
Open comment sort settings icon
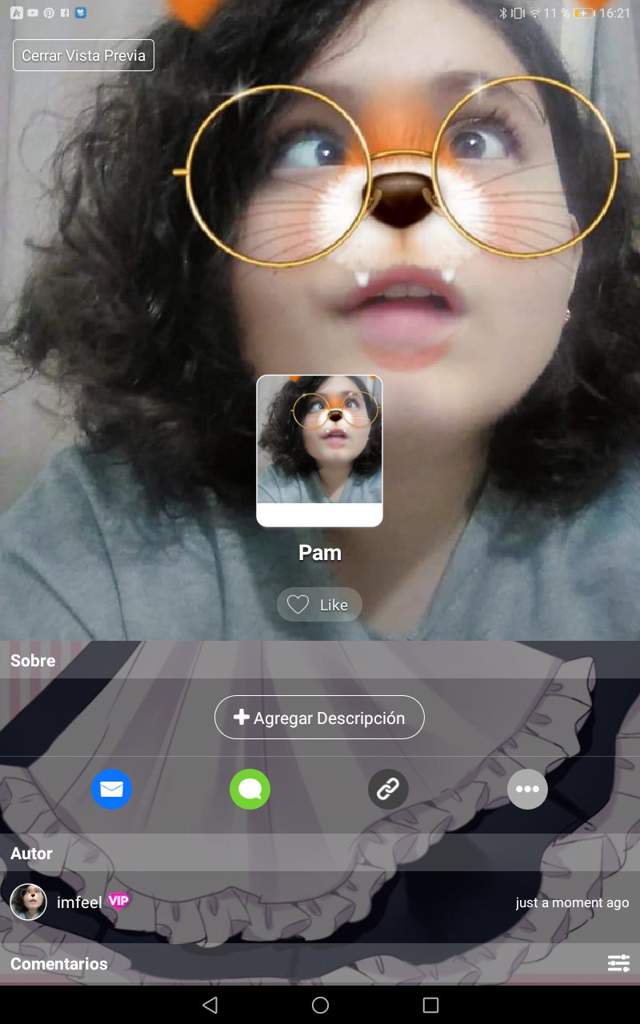click(618, 963)
